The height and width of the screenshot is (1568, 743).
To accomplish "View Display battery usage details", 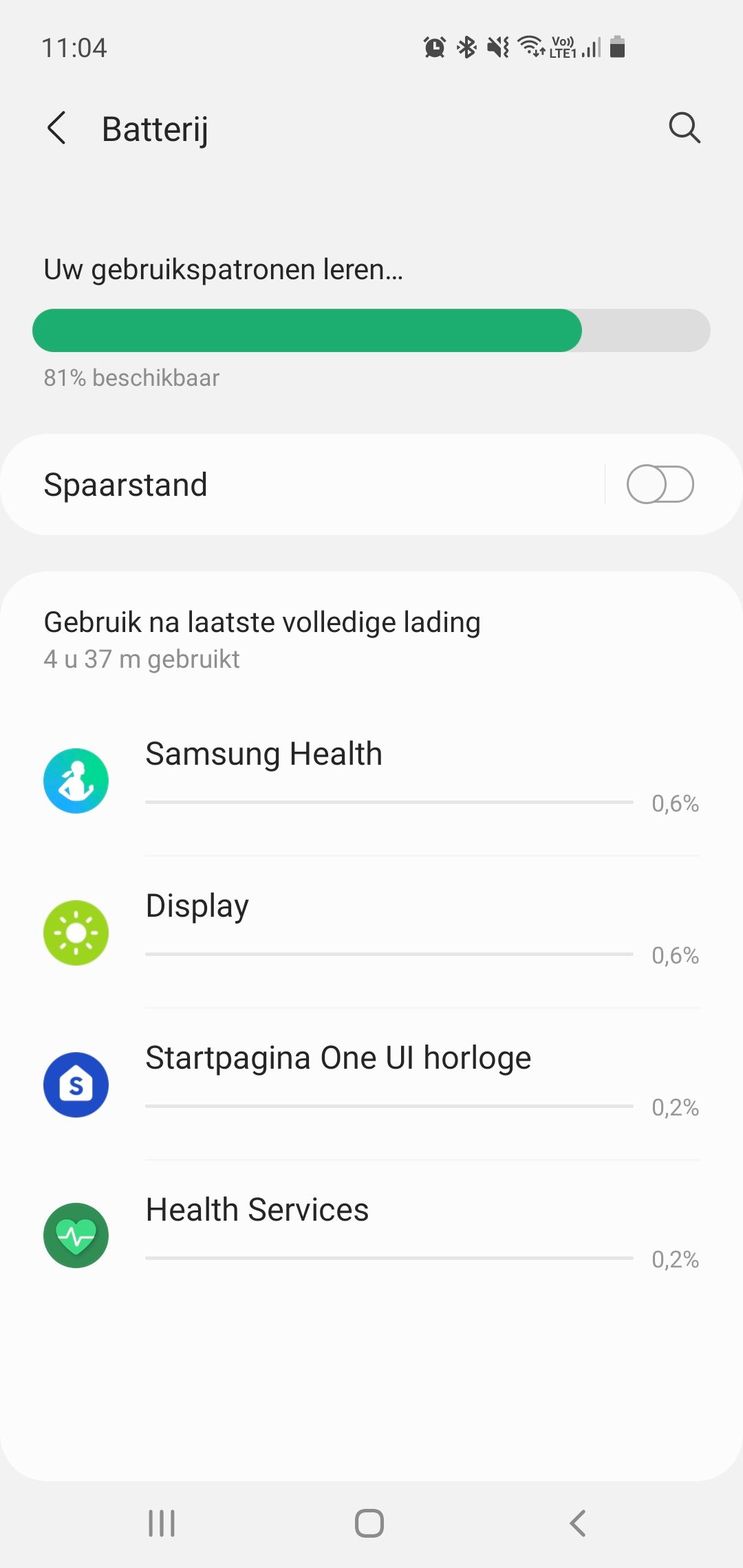I will (x=371, y=932).
